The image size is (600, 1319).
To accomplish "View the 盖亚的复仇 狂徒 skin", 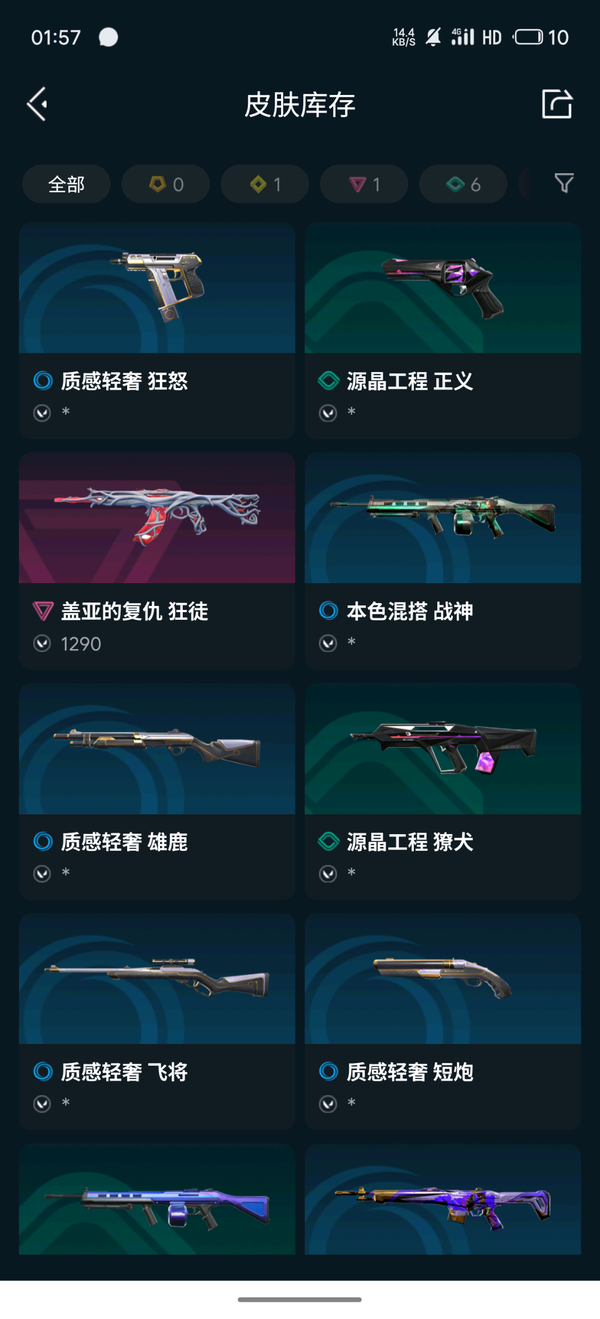I will pyautogui.click(x=157, y=560).
